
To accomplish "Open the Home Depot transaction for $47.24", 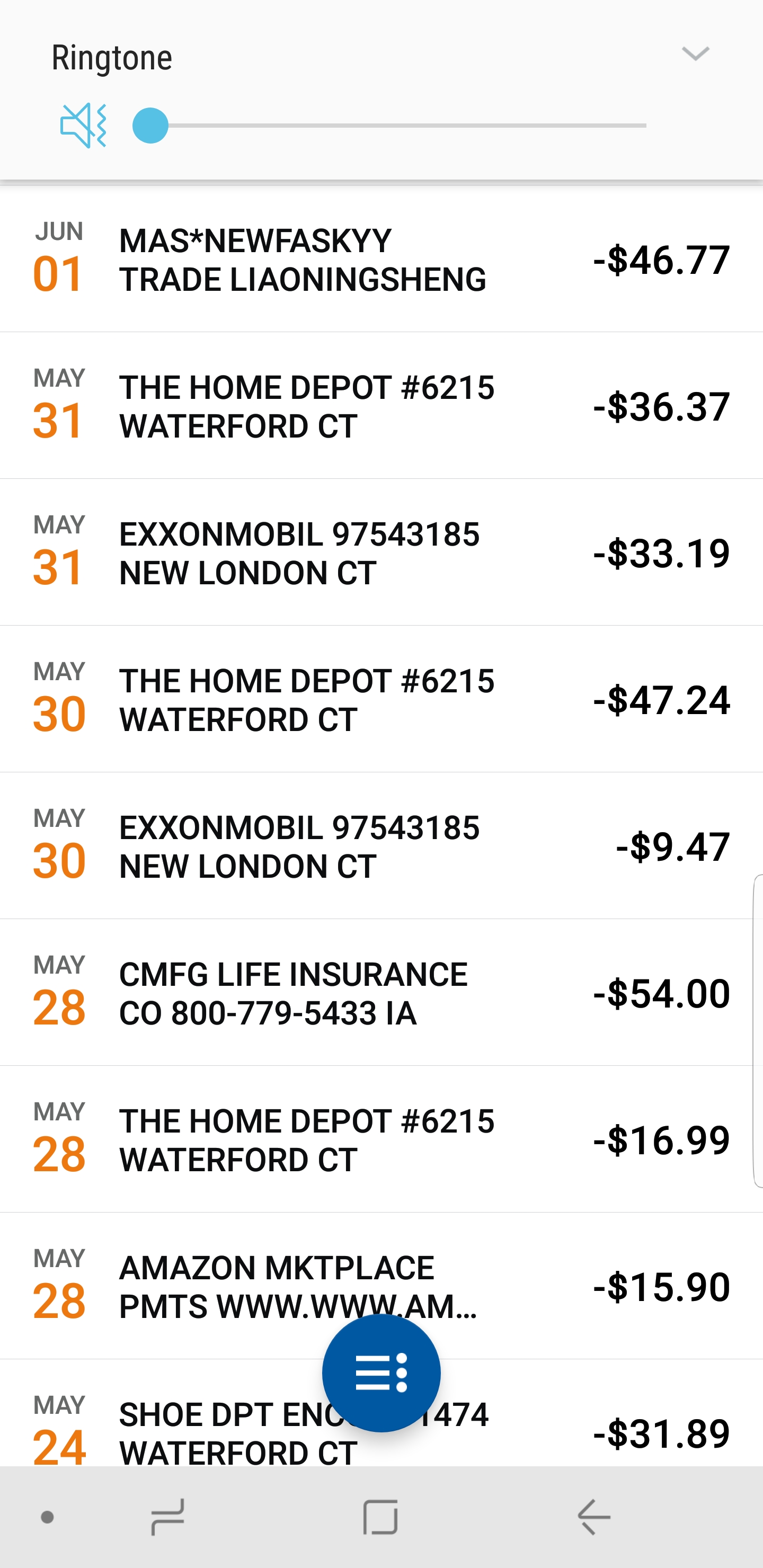I will tap(381, 699).
